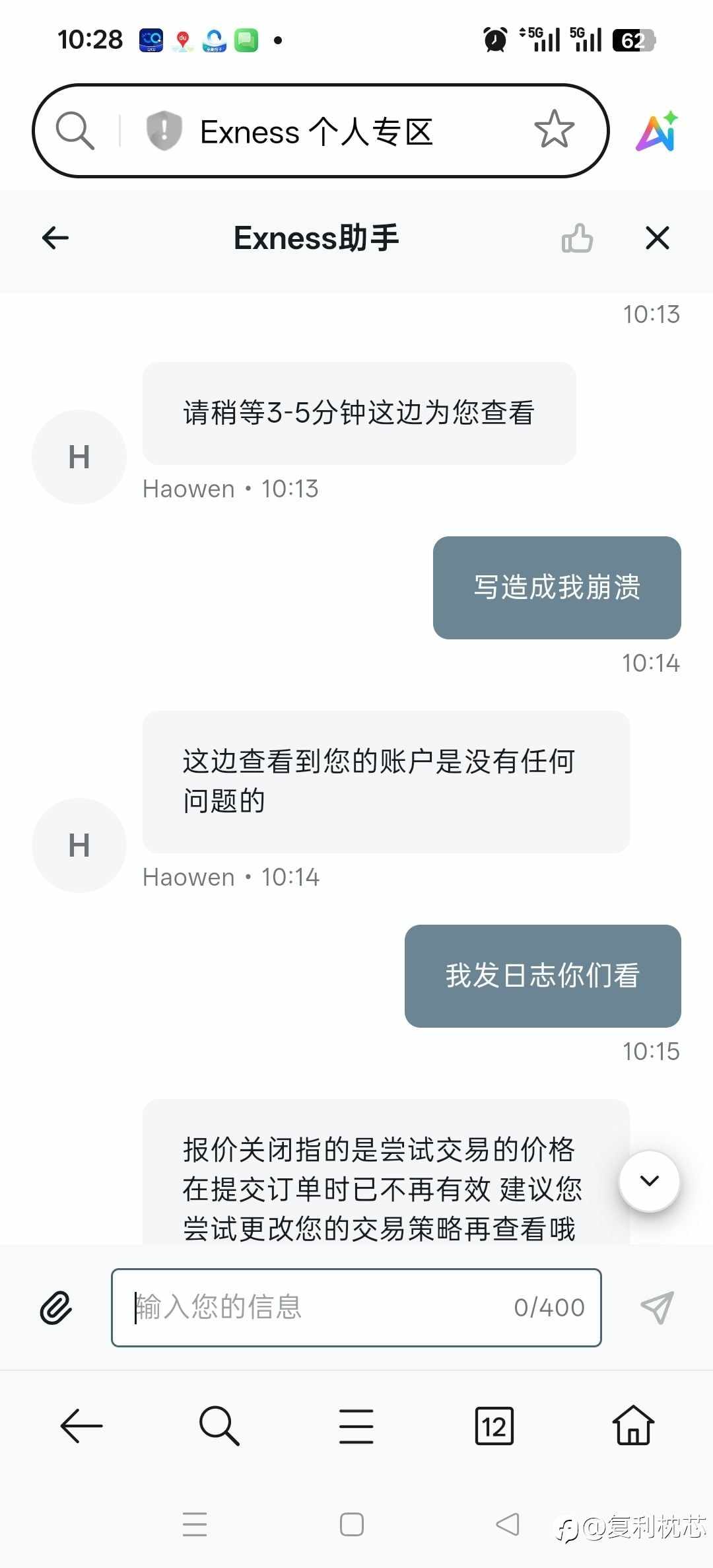Screen dimensions: 713x1568
Task: Open browser search from the bottom navigation
Action: pyautogui.click(x=219, y=1427)
